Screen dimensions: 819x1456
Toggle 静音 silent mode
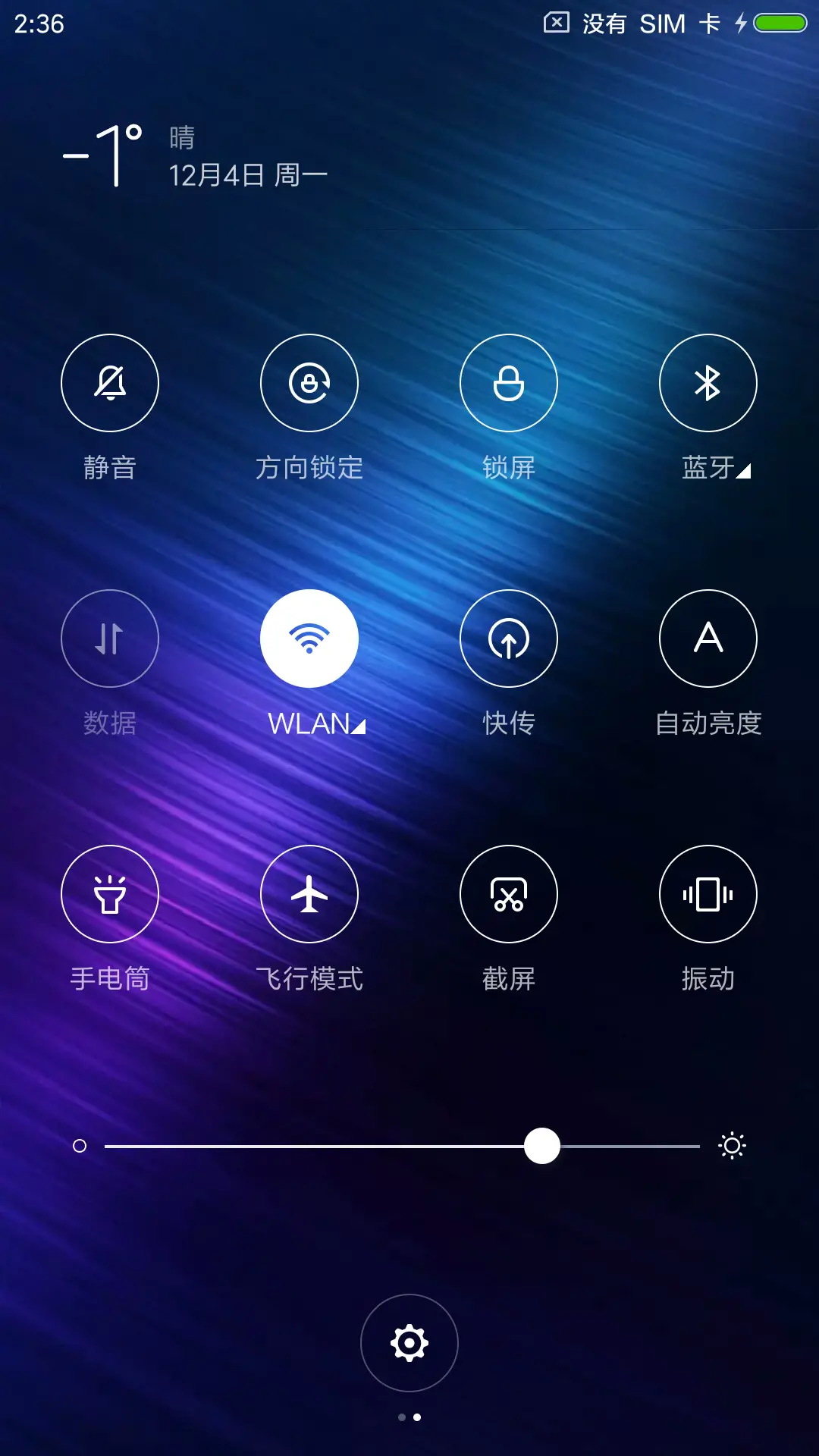110,383
